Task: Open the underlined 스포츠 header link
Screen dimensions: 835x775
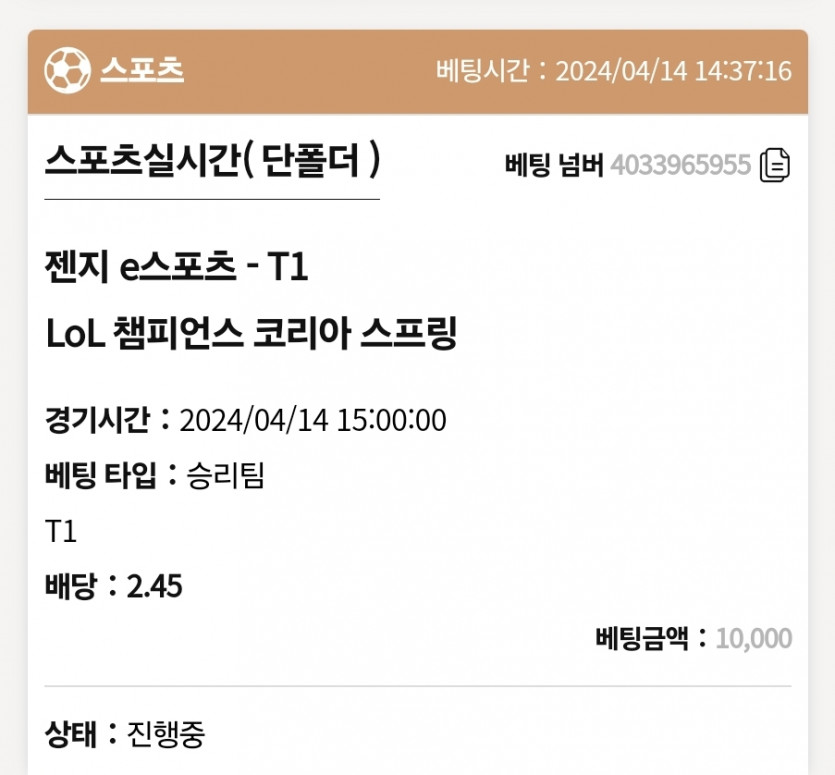Action: 141,70
